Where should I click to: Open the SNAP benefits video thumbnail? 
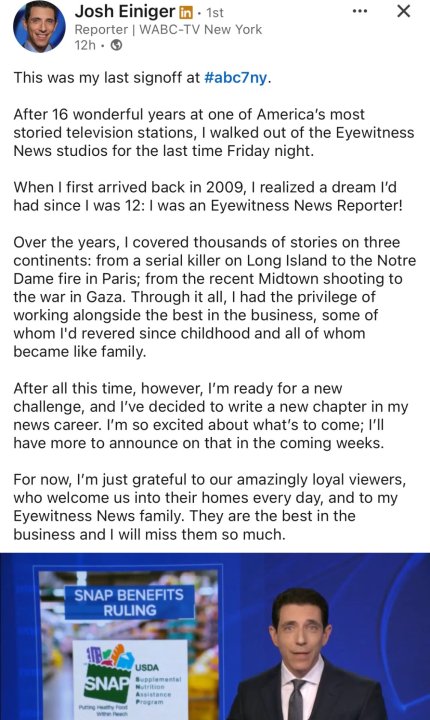tap(215, 636)
